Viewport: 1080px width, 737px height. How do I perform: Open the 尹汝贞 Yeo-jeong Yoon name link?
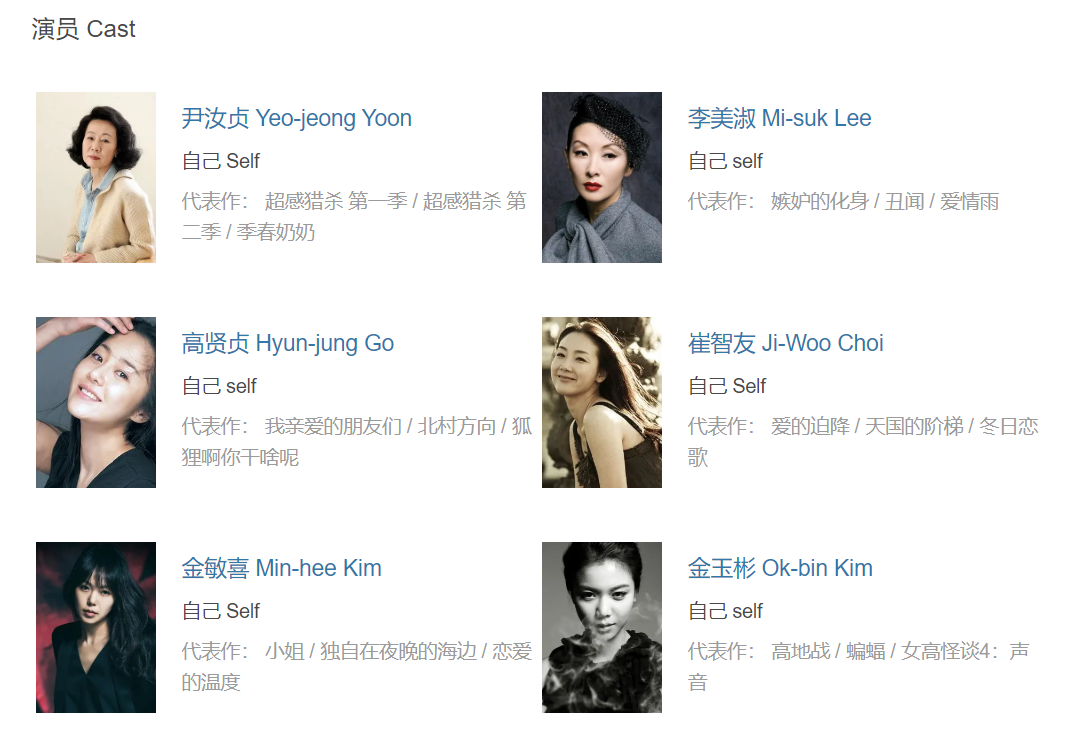pyautogui.click(x=296, y=118)
